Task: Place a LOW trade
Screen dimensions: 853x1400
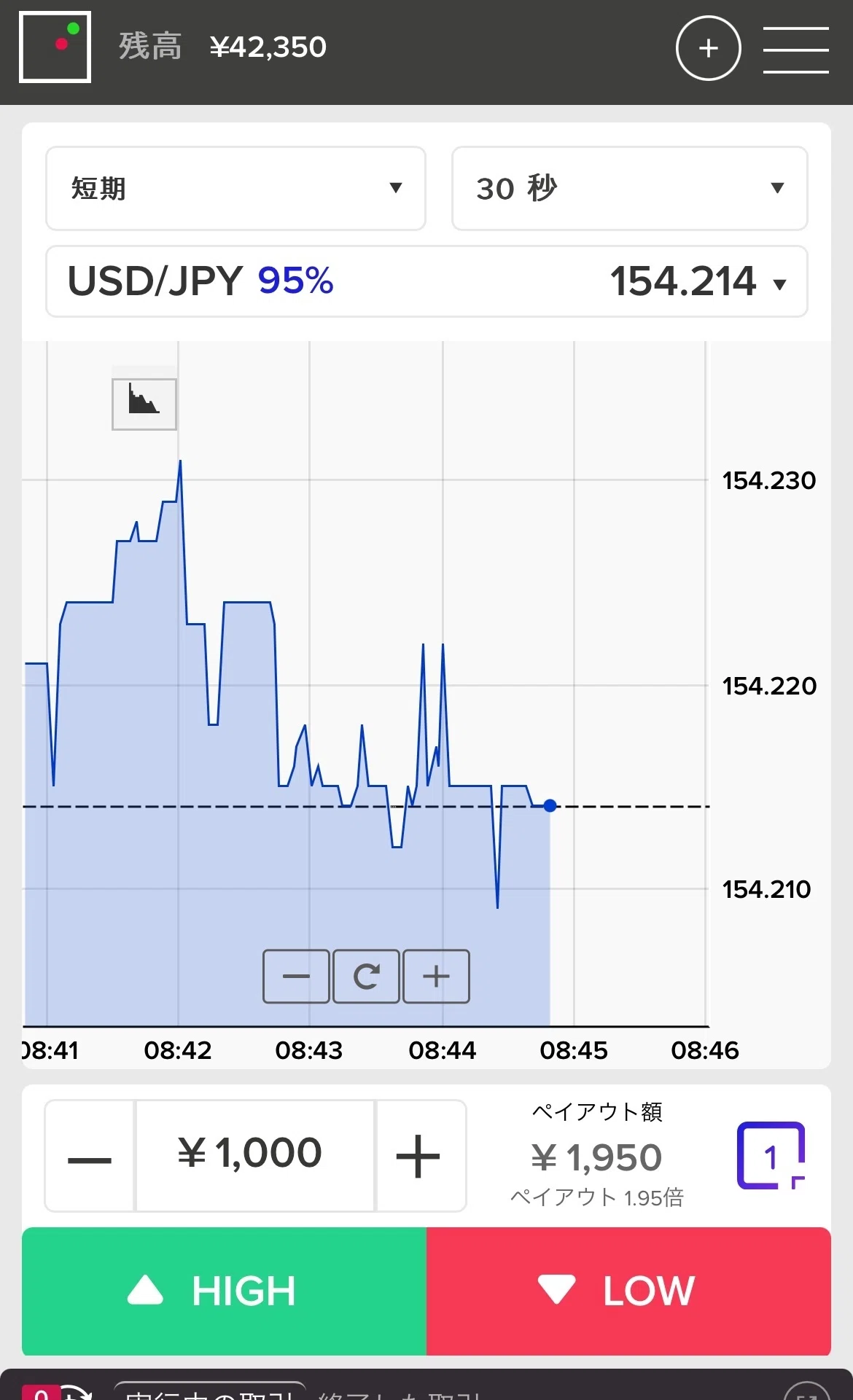Action: click(628, 1291)
